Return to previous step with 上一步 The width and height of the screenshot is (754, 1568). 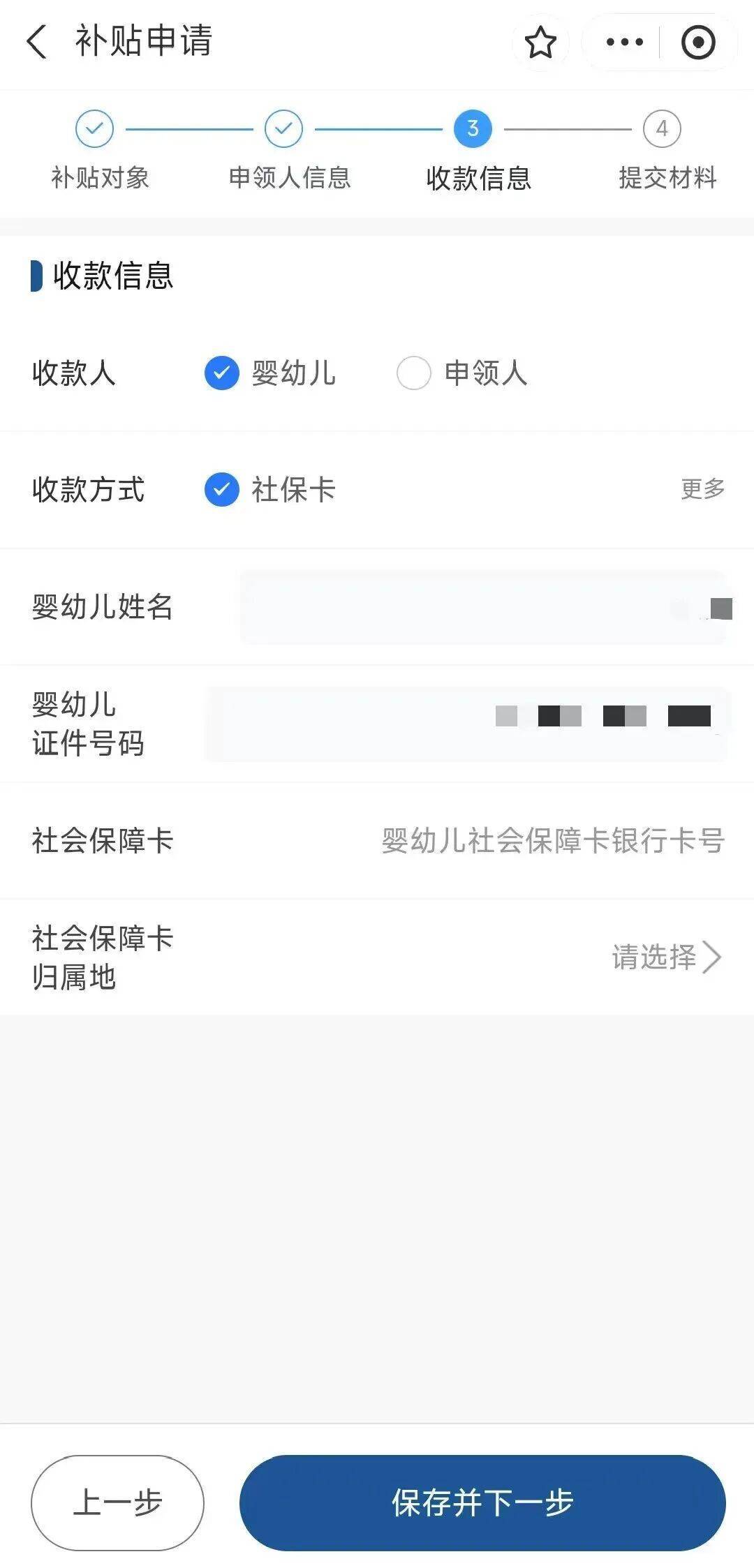117,1502
